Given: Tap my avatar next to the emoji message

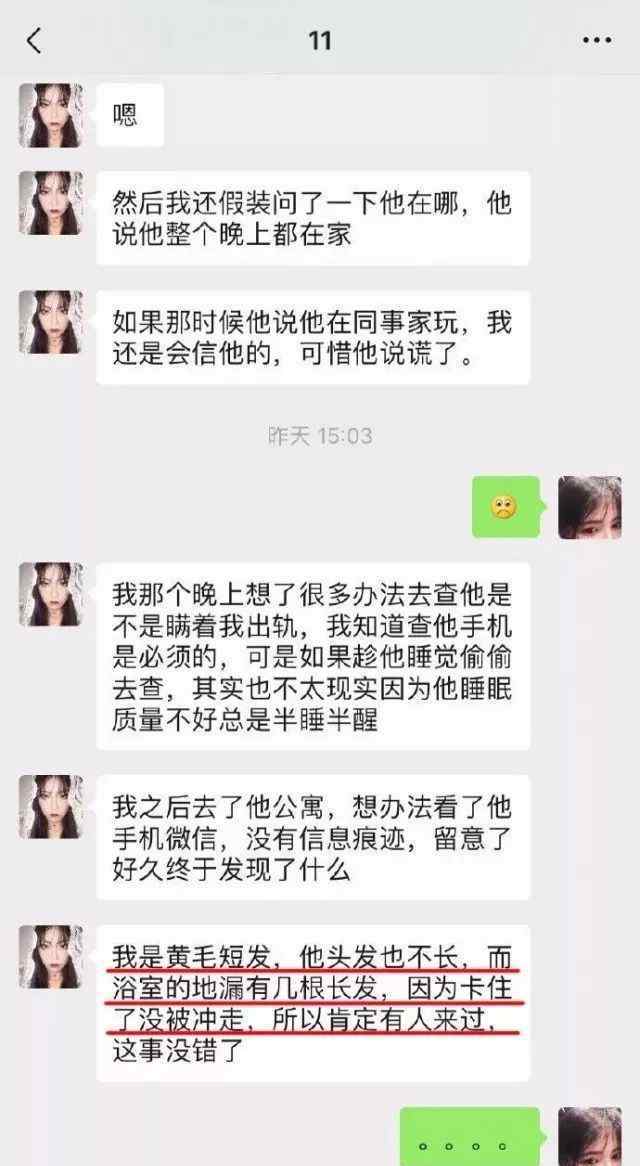Looking at the screenshot, I should click(x=589, y=507).
